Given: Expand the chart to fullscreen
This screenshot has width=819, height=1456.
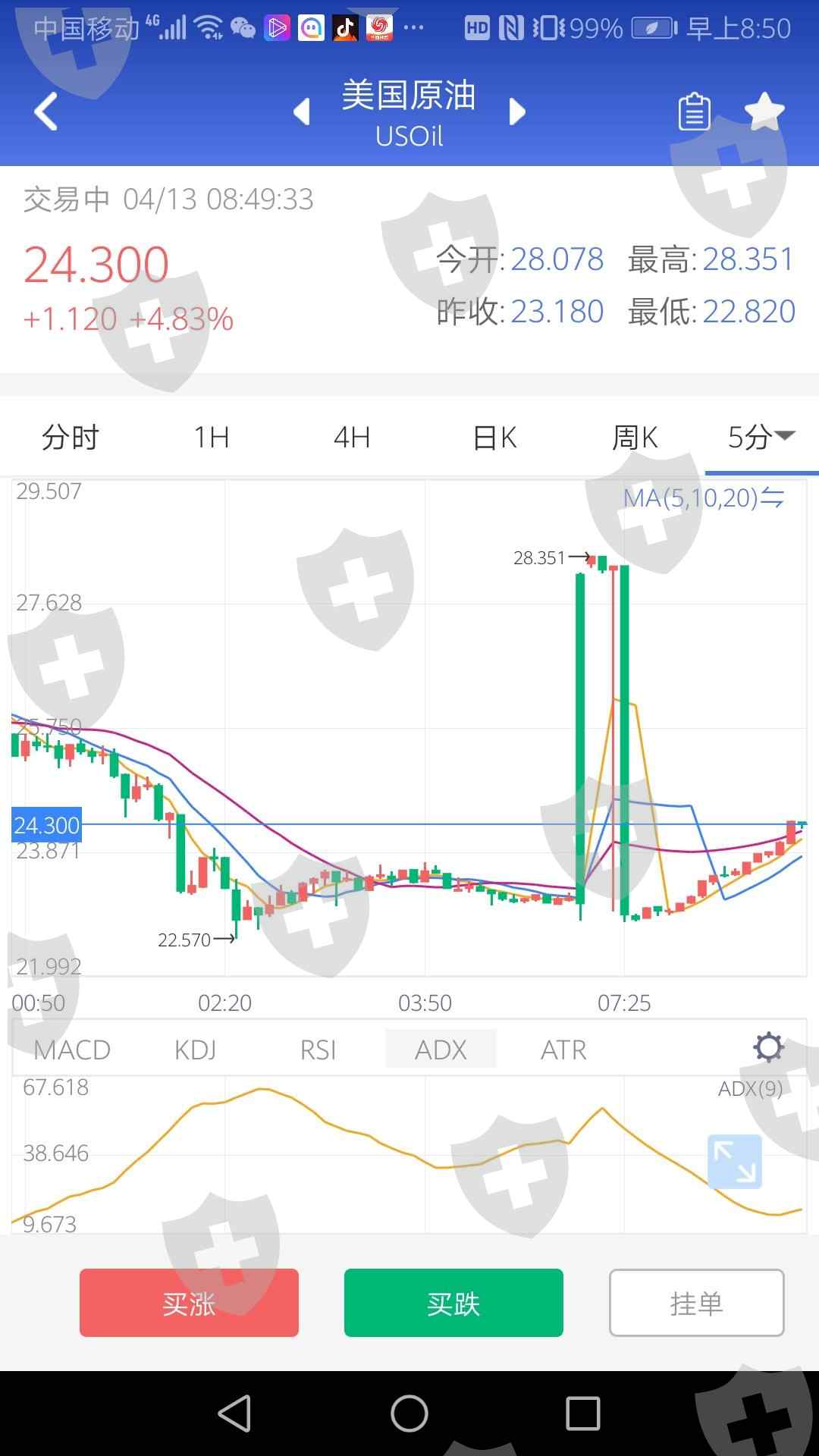Looking at the screenshot, I should (734, 1161).
